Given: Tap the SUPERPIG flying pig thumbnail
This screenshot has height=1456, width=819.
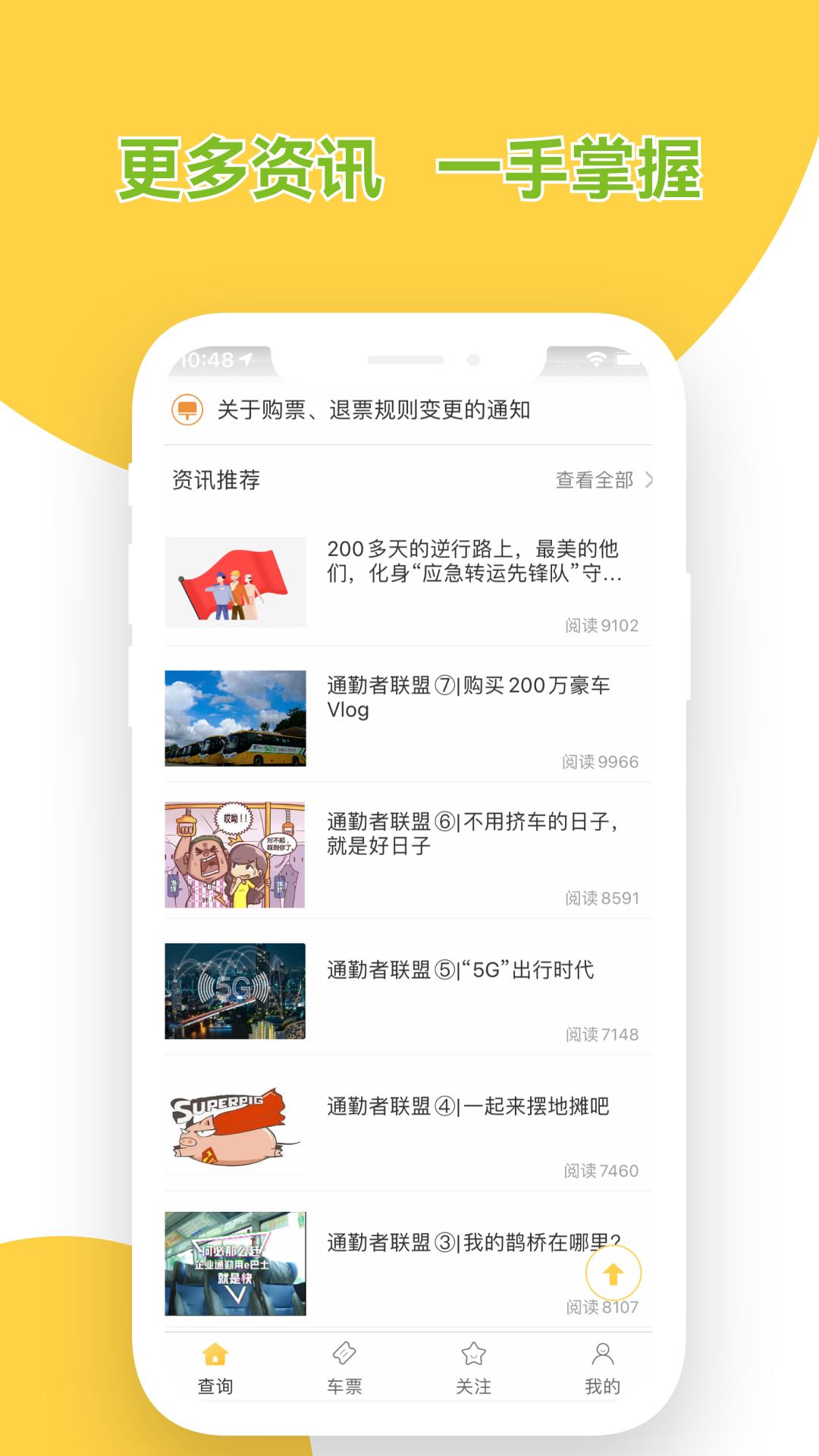Looking at the screenshot, I should click(237, 1128).
